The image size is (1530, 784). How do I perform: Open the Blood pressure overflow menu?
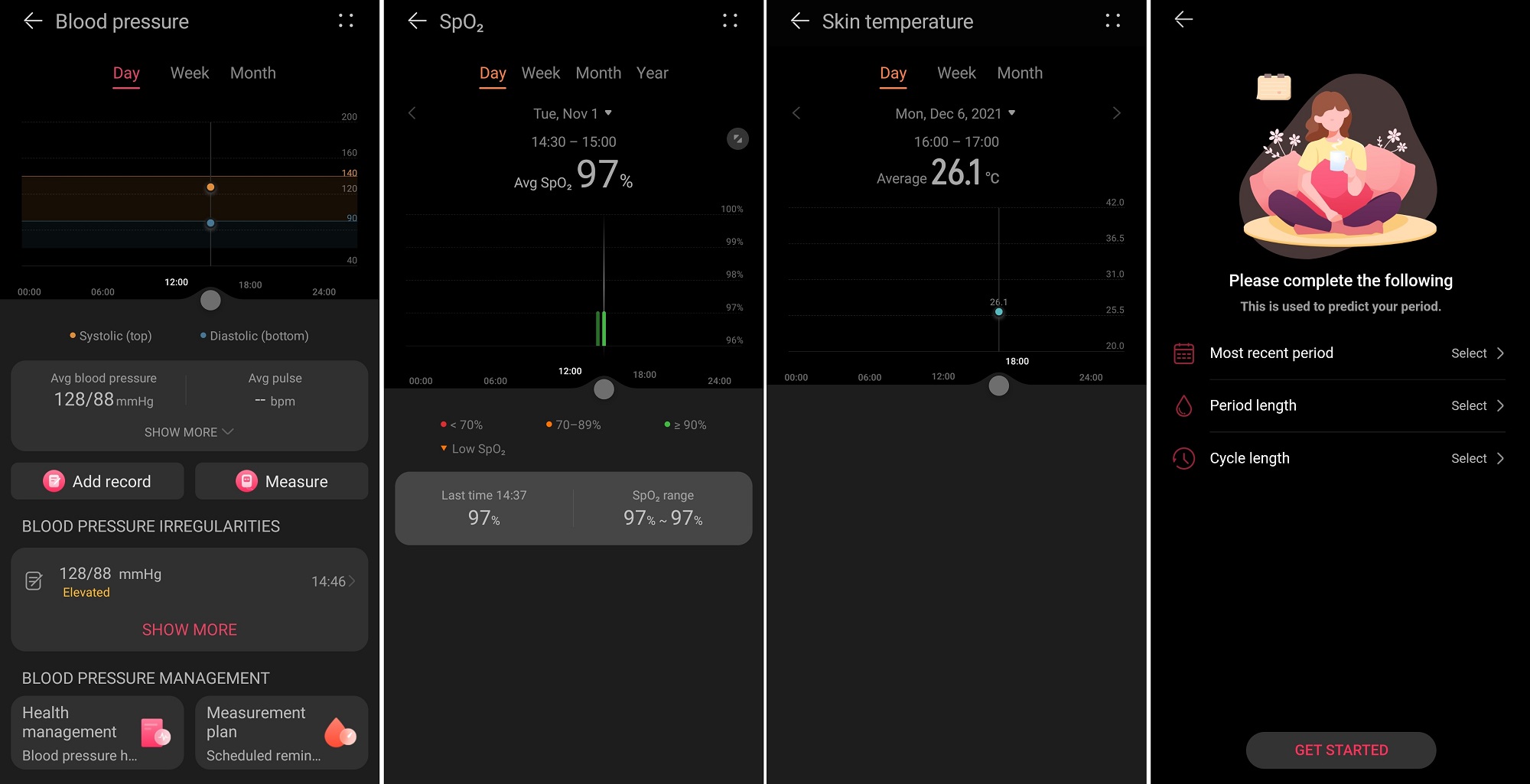(346, 21)
